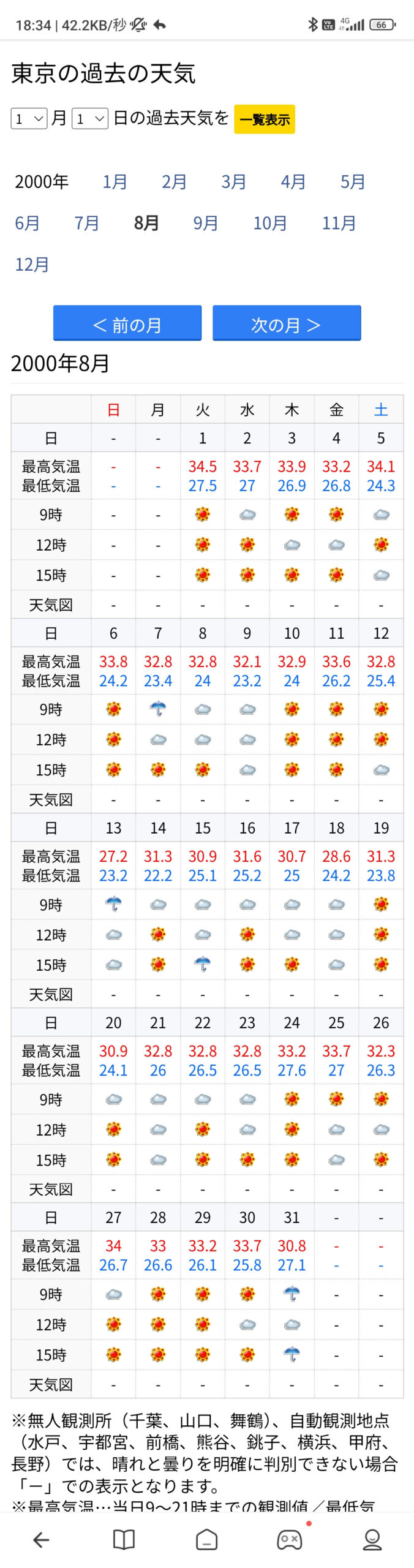Screen dimensions: 414x1568
Task: Tap the yellow 一覧表示 button
Action: tap(265, 119)
